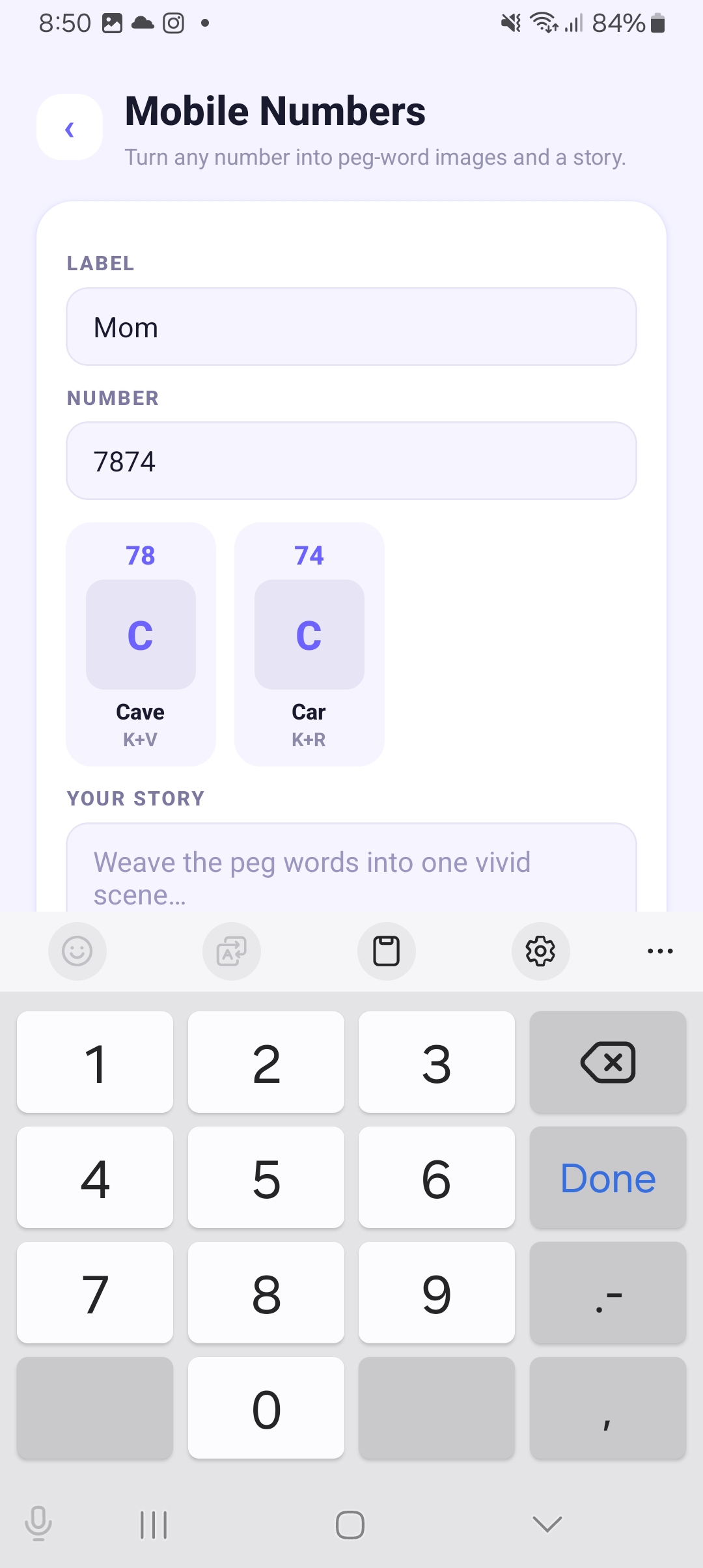
Task: Open the keyboard translate tool
Action: [232, 951]
